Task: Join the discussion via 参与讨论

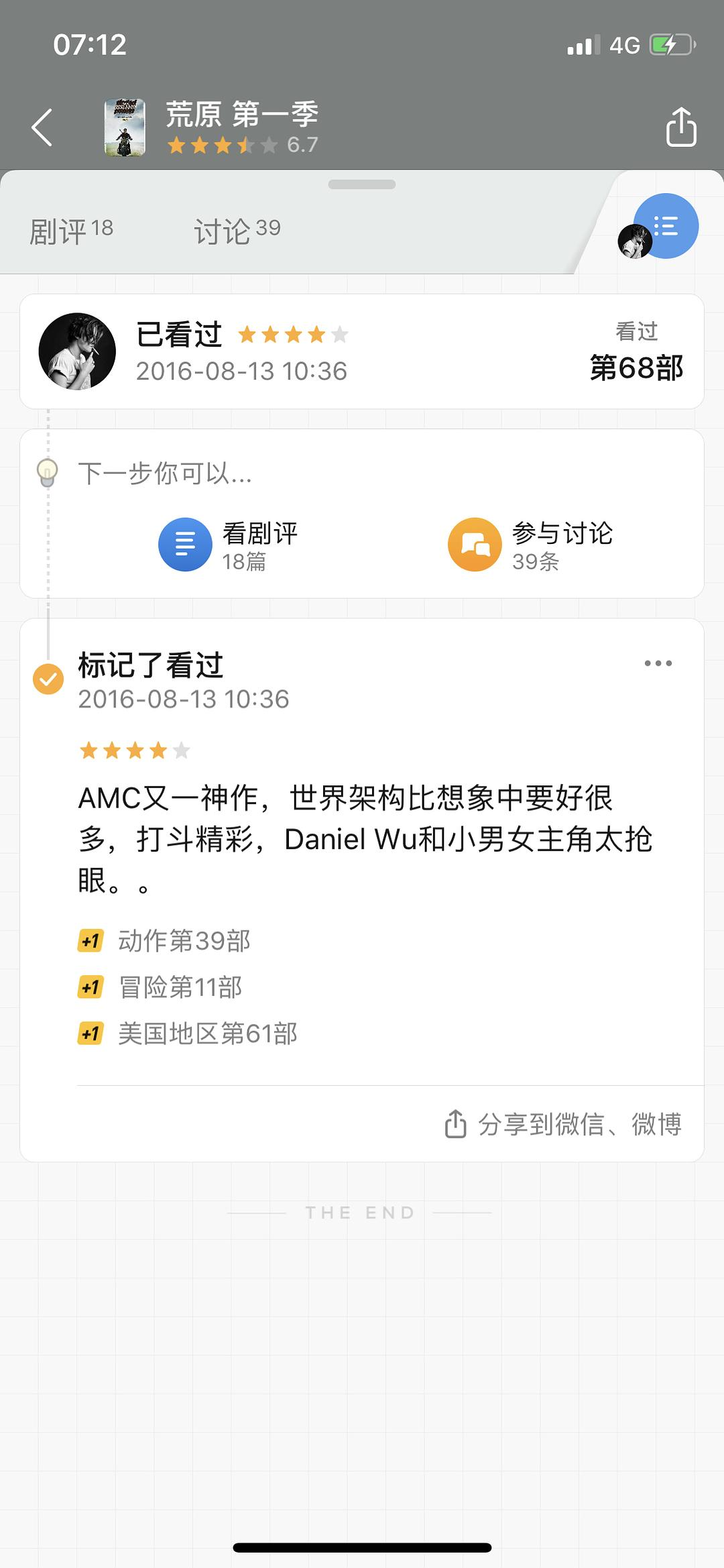Action: [x=530, y=545]
